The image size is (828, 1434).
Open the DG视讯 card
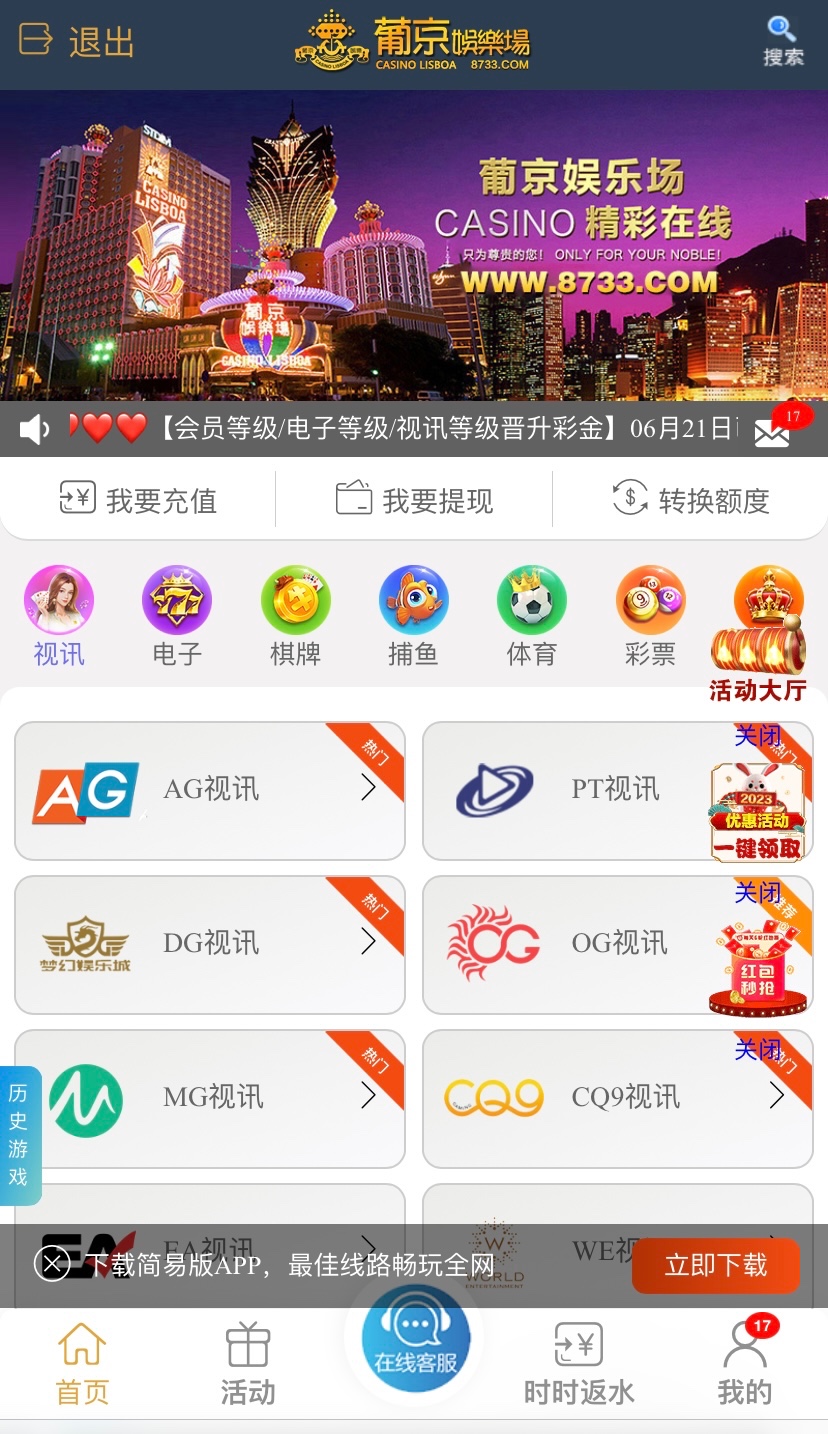(209, 944)
